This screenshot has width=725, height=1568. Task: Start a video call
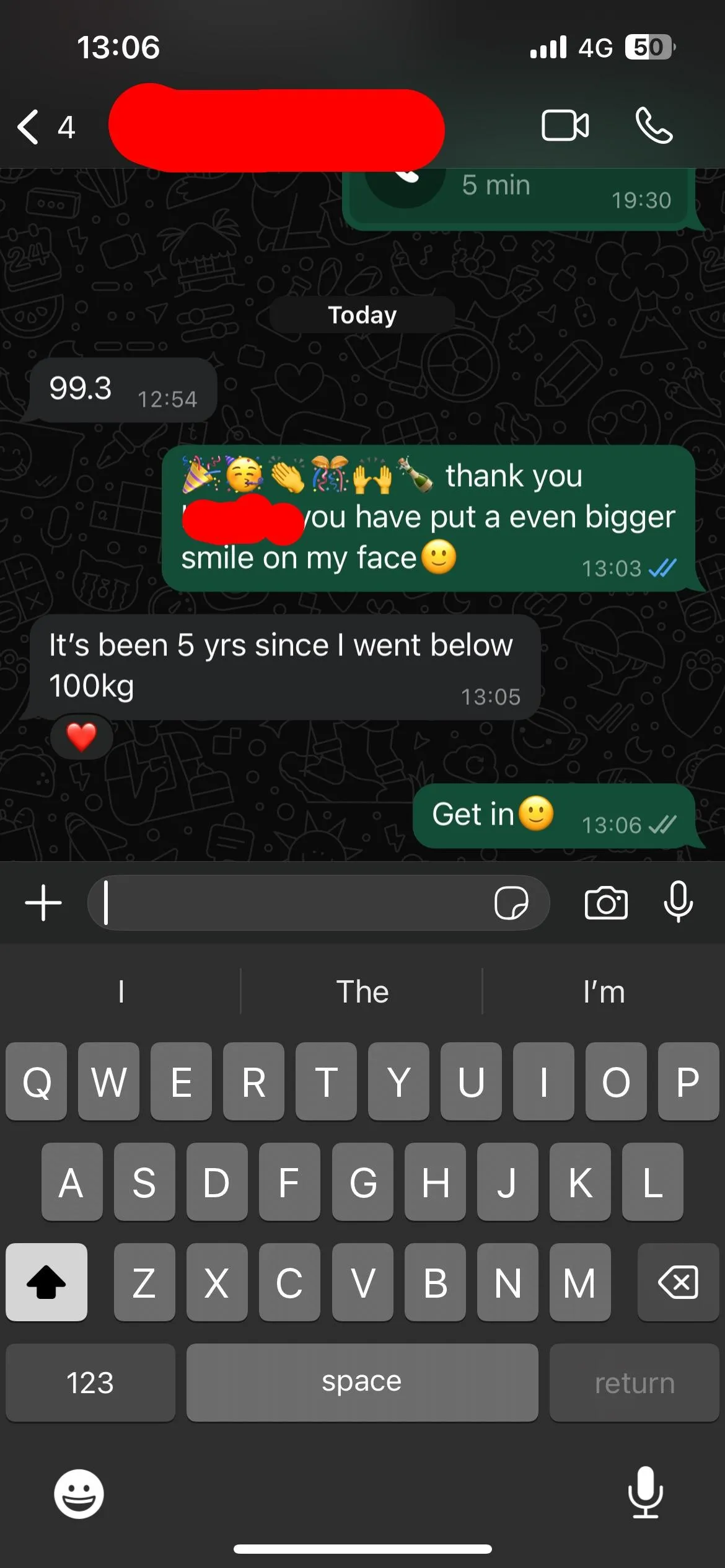(x=565, y=126)
